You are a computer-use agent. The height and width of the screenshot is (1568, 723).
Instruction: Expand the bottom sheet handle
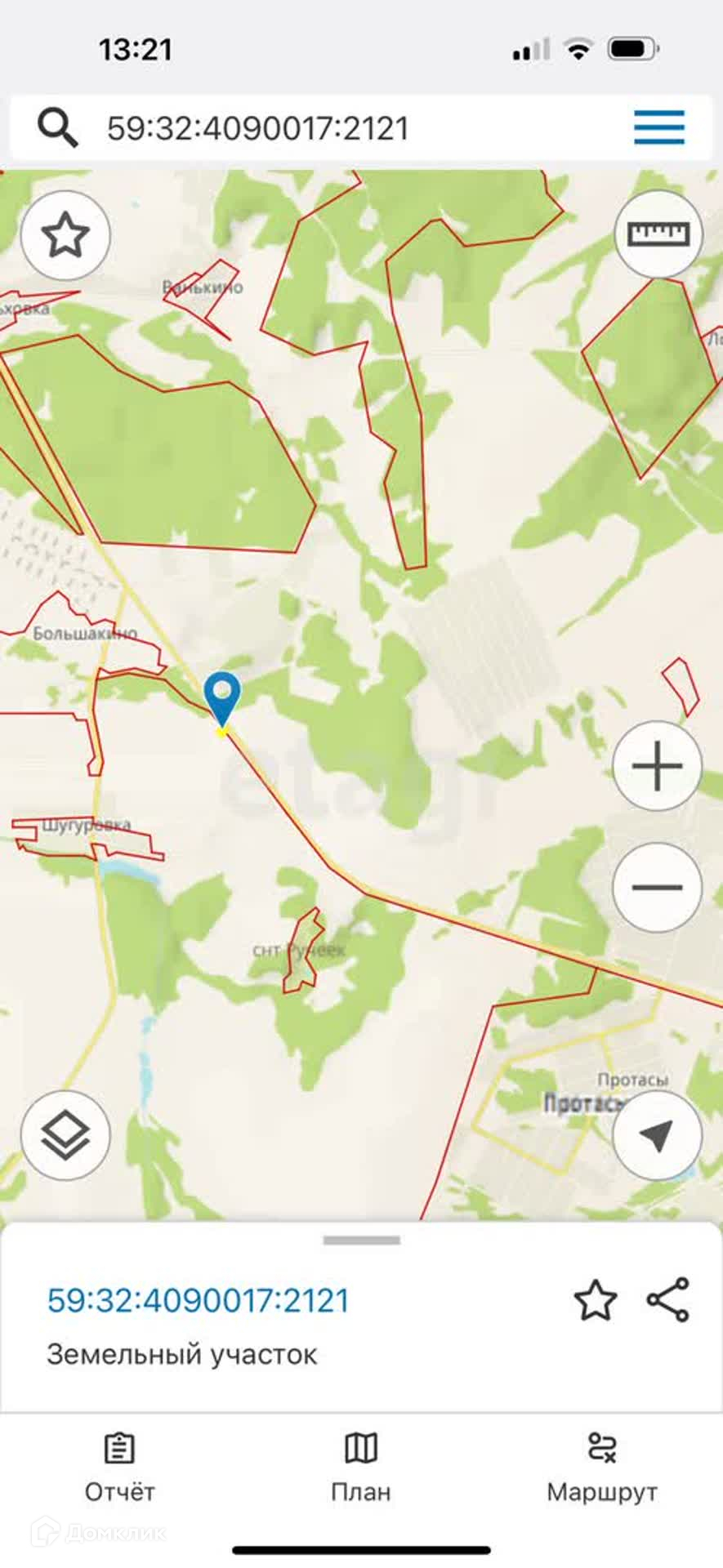(361, 1241)
